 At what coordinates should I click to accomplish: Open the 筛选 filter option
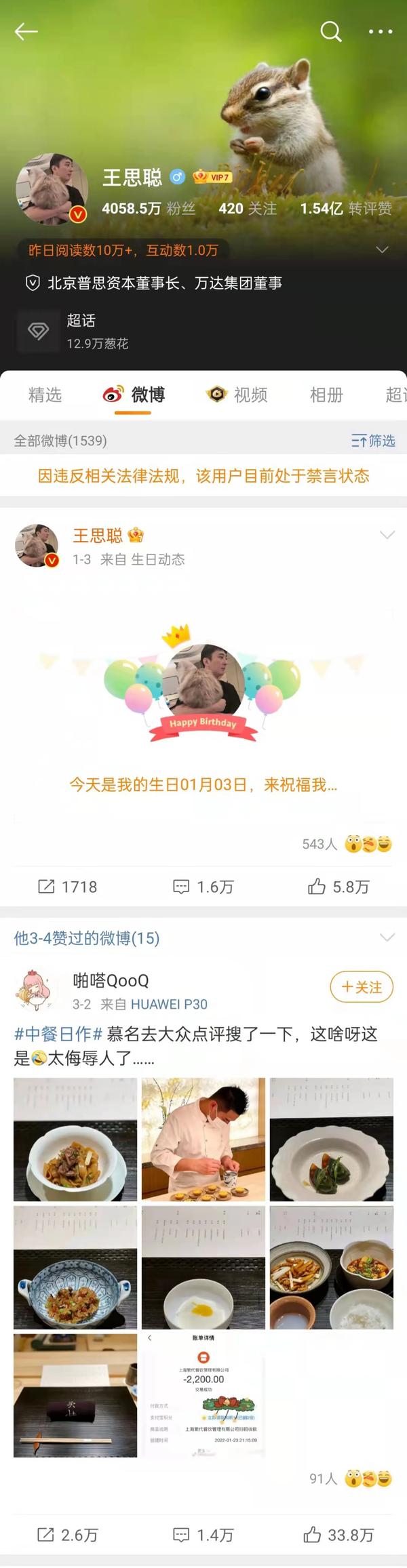click(373, 441)
